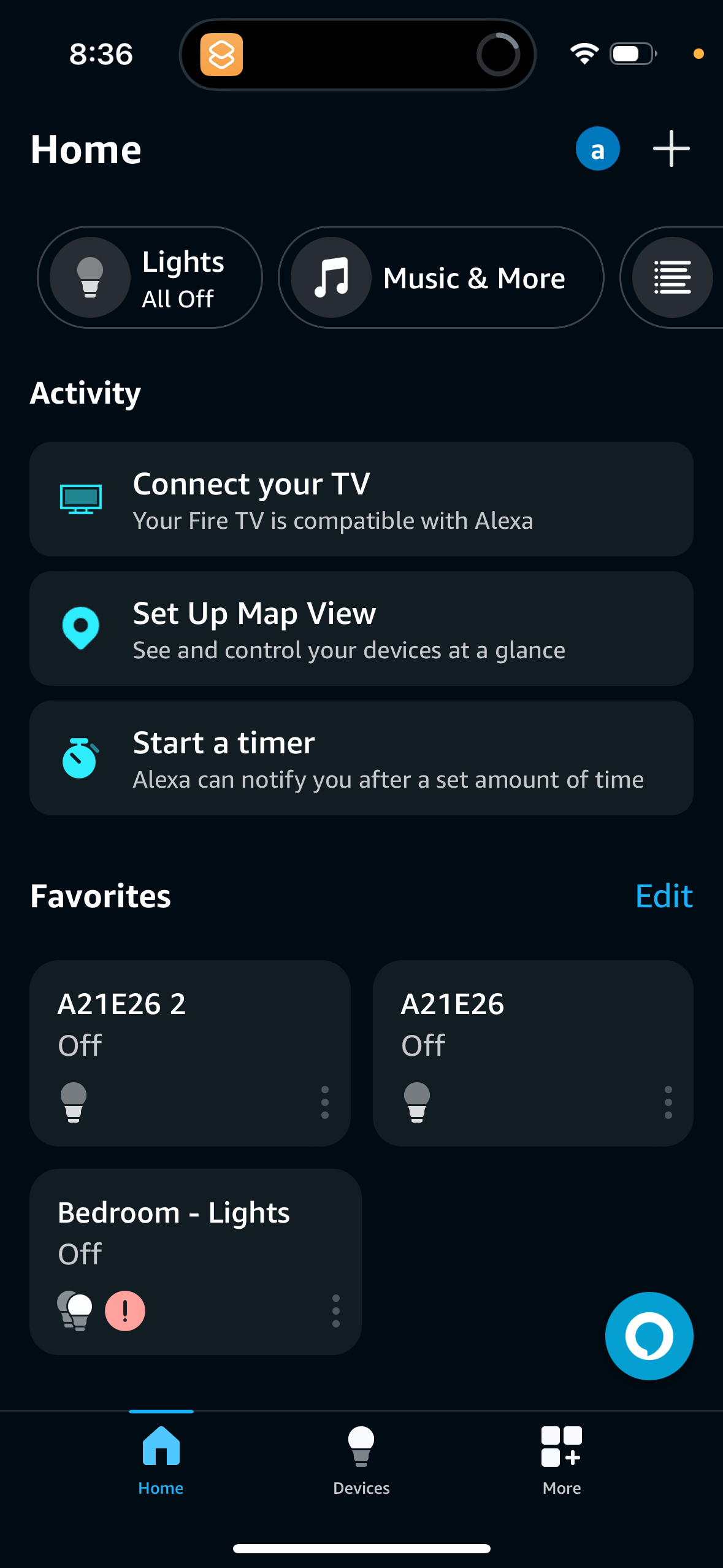This screenshot has width=723, height=1568.
Task: Open the options menu for A21E26 2
Action: coord(324,1101)
